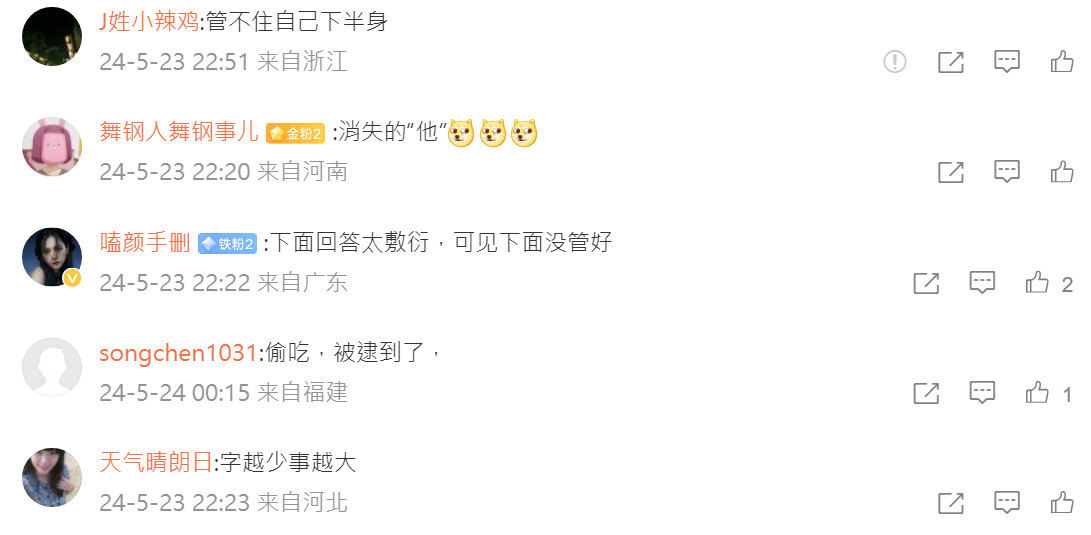Repost 天气晴朗日's comment
Image resolution: width=1091 pixels, height=535 pixels.
pyautogui.click(x=950, y=503)
